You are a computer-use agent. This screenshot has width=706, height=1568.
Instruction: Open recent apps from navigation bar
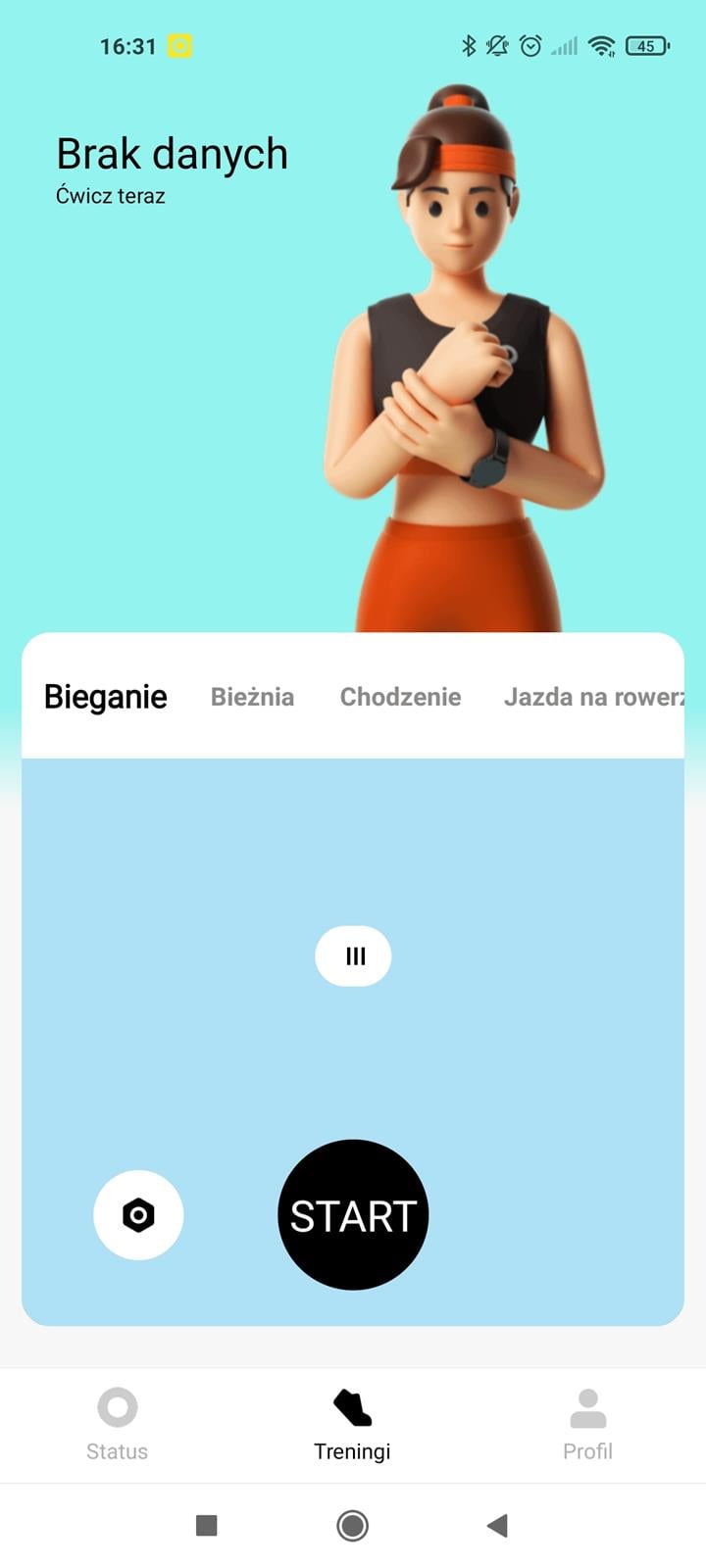click(206, 1525)
